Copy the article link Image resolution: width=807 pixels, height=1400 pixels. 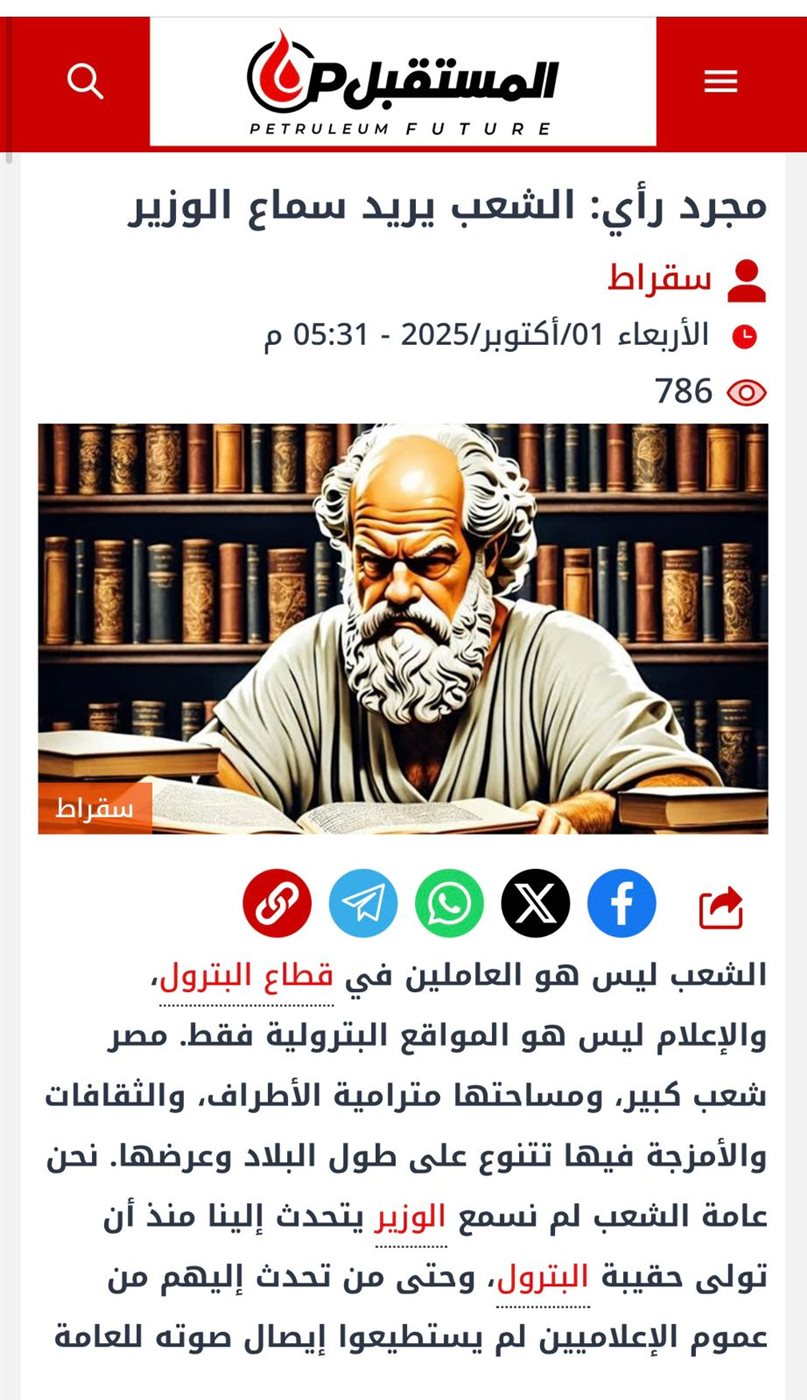pos(277,903)
